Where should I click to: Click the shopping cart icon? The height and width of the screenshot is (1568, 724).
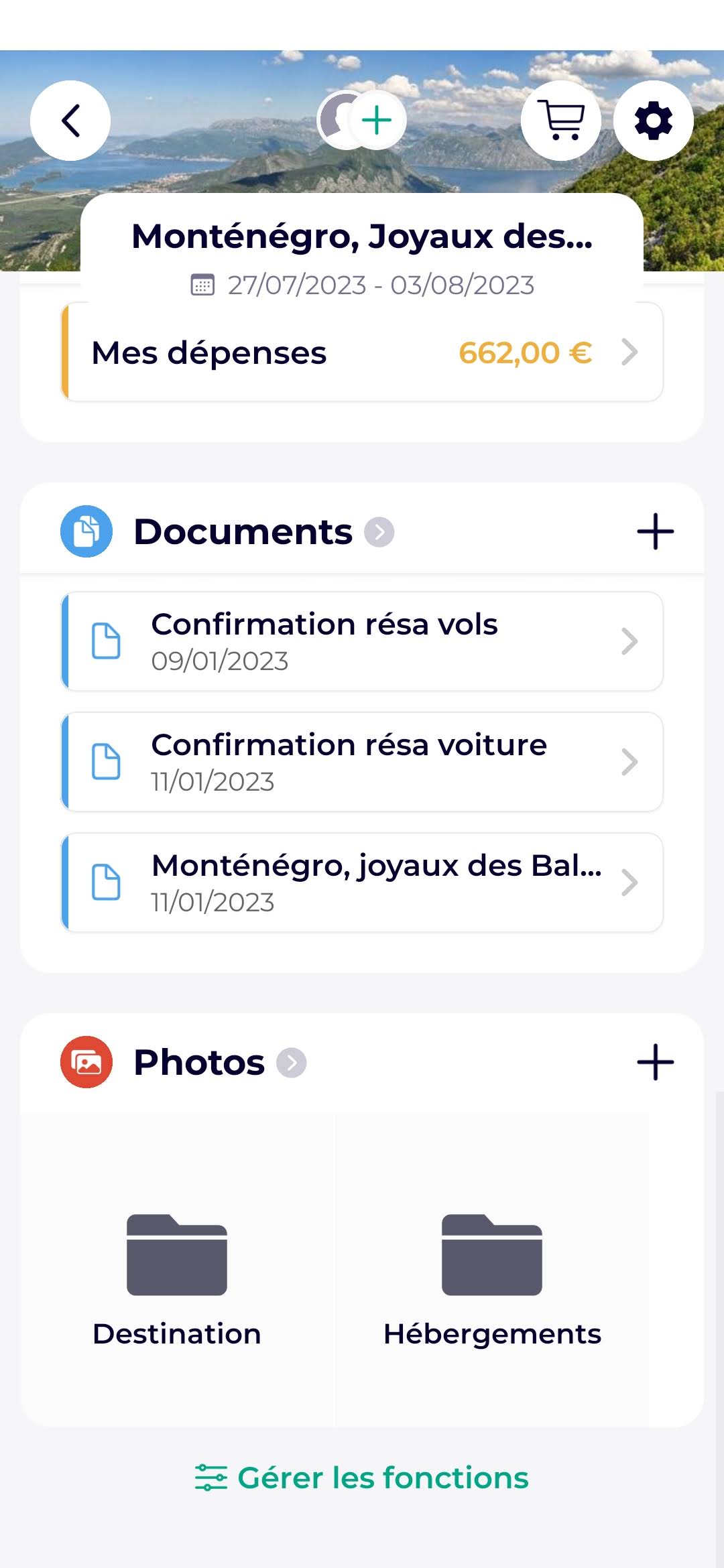(x=562, y=120)
